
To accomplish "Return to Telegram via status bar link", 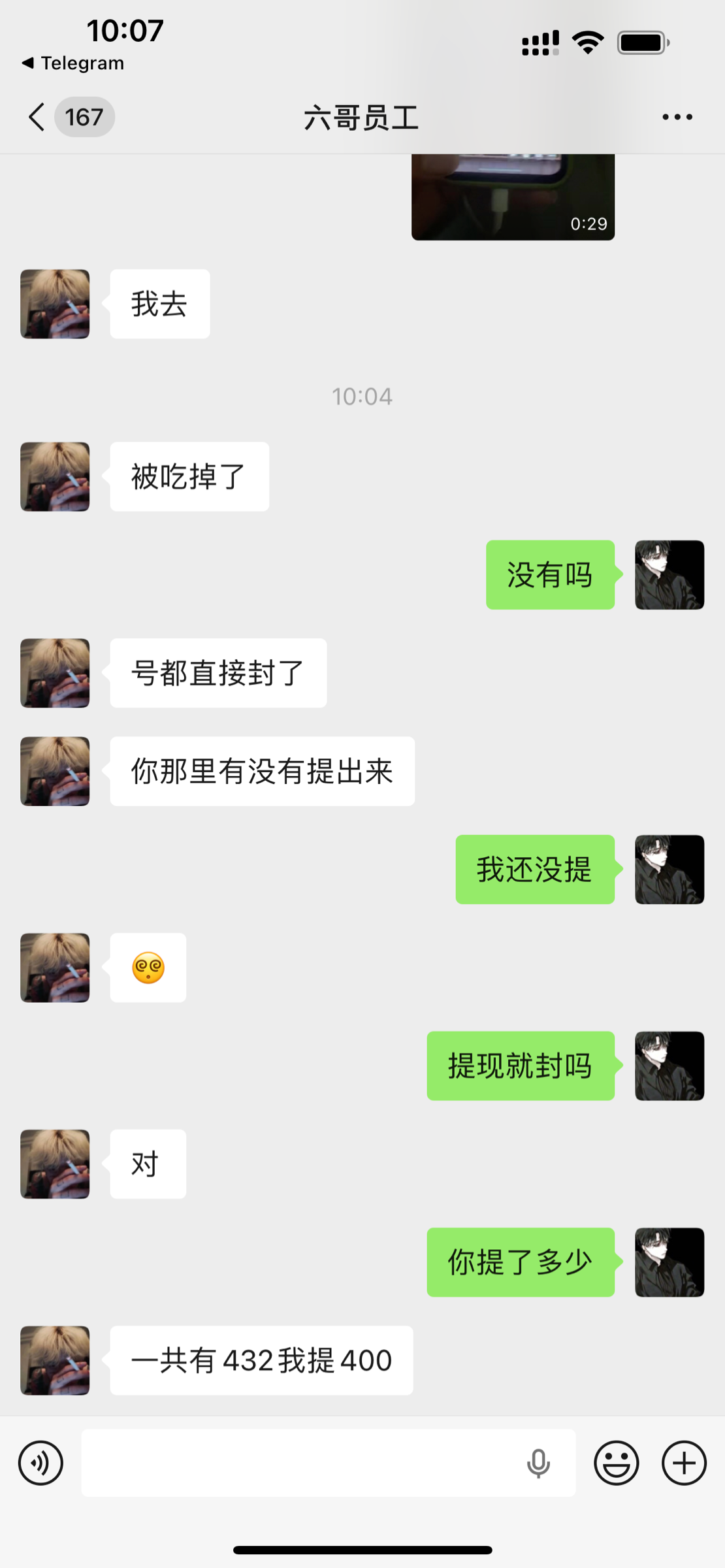I will tap(72, 63).
